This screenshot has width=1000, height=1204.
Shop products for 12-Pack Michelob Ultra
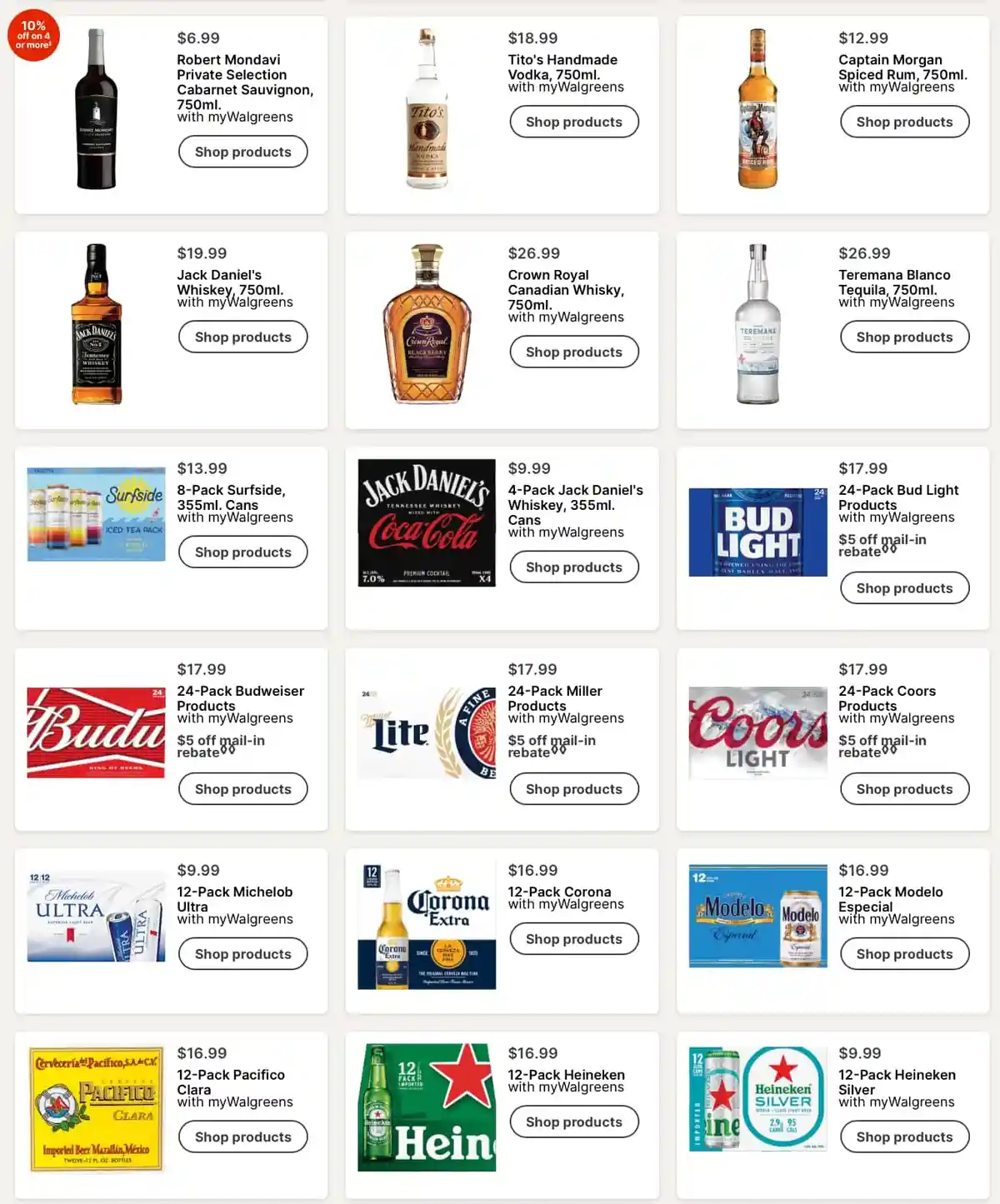pos(242,954)
